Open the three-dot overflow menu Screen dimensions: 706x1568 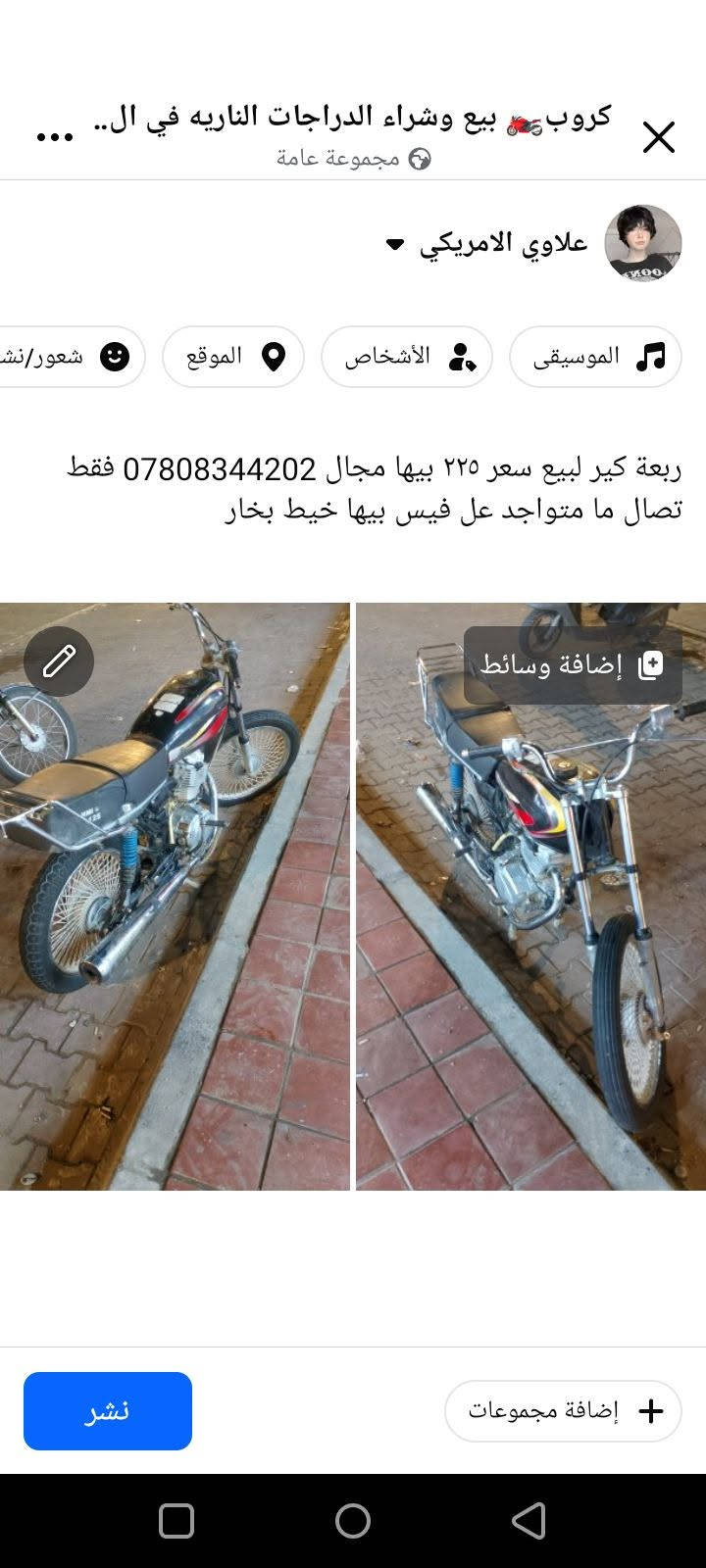coord(55,137)
